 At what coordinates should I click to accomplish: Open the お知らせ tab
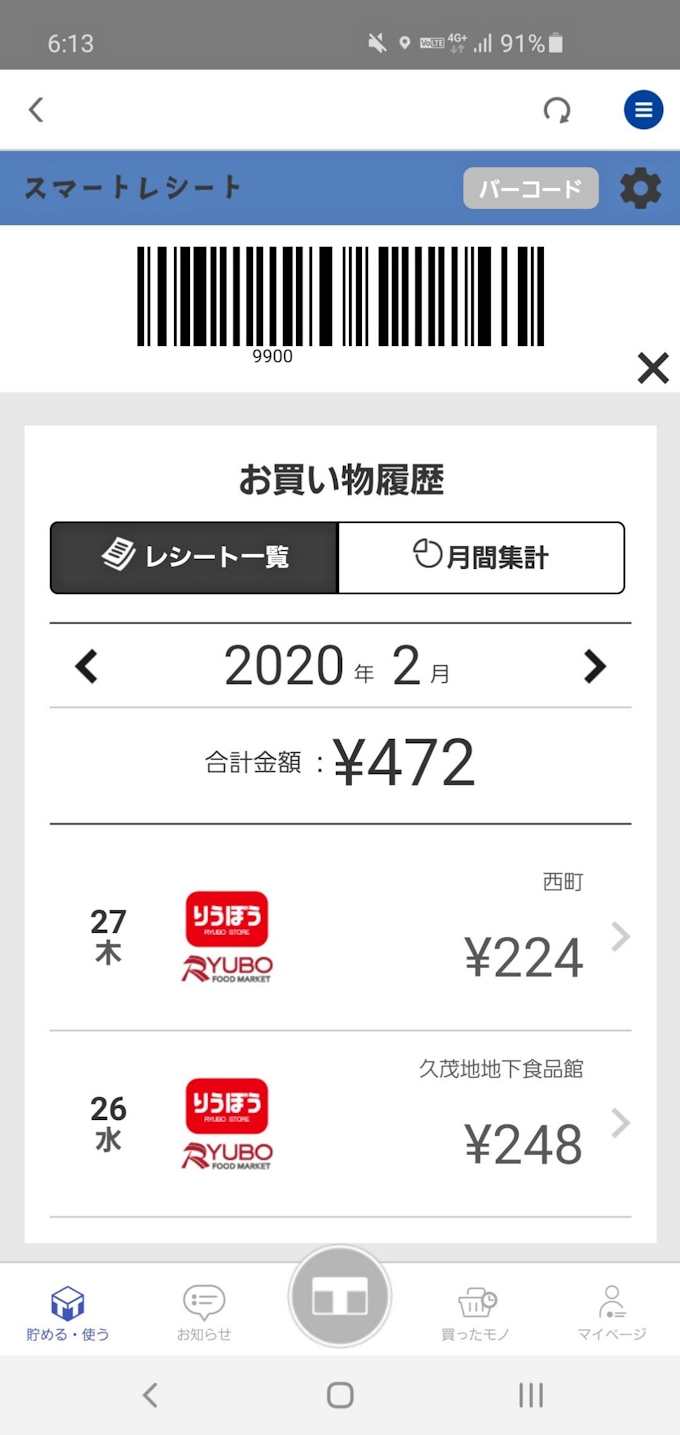pyautogui.click(x=204, y=1312)
